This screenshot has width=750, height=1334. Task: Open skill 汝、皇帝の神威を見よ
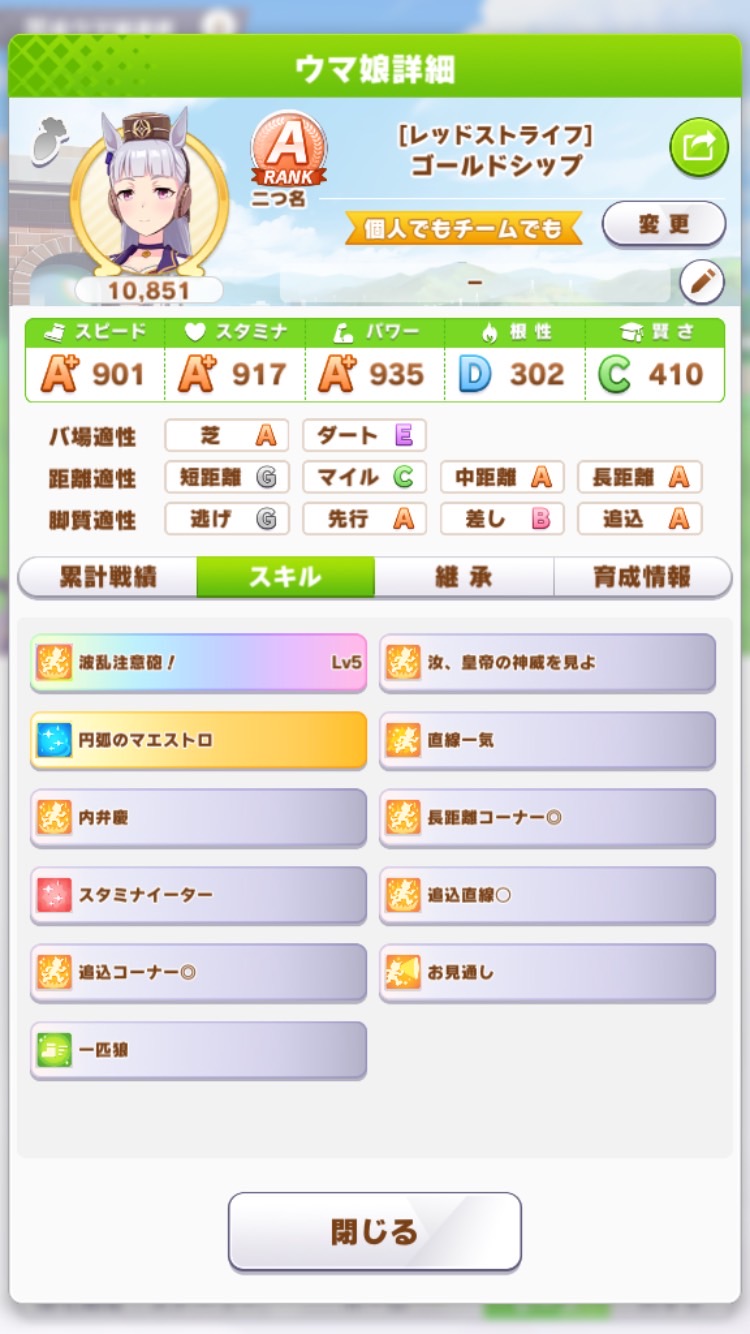[x=548, y=662]
